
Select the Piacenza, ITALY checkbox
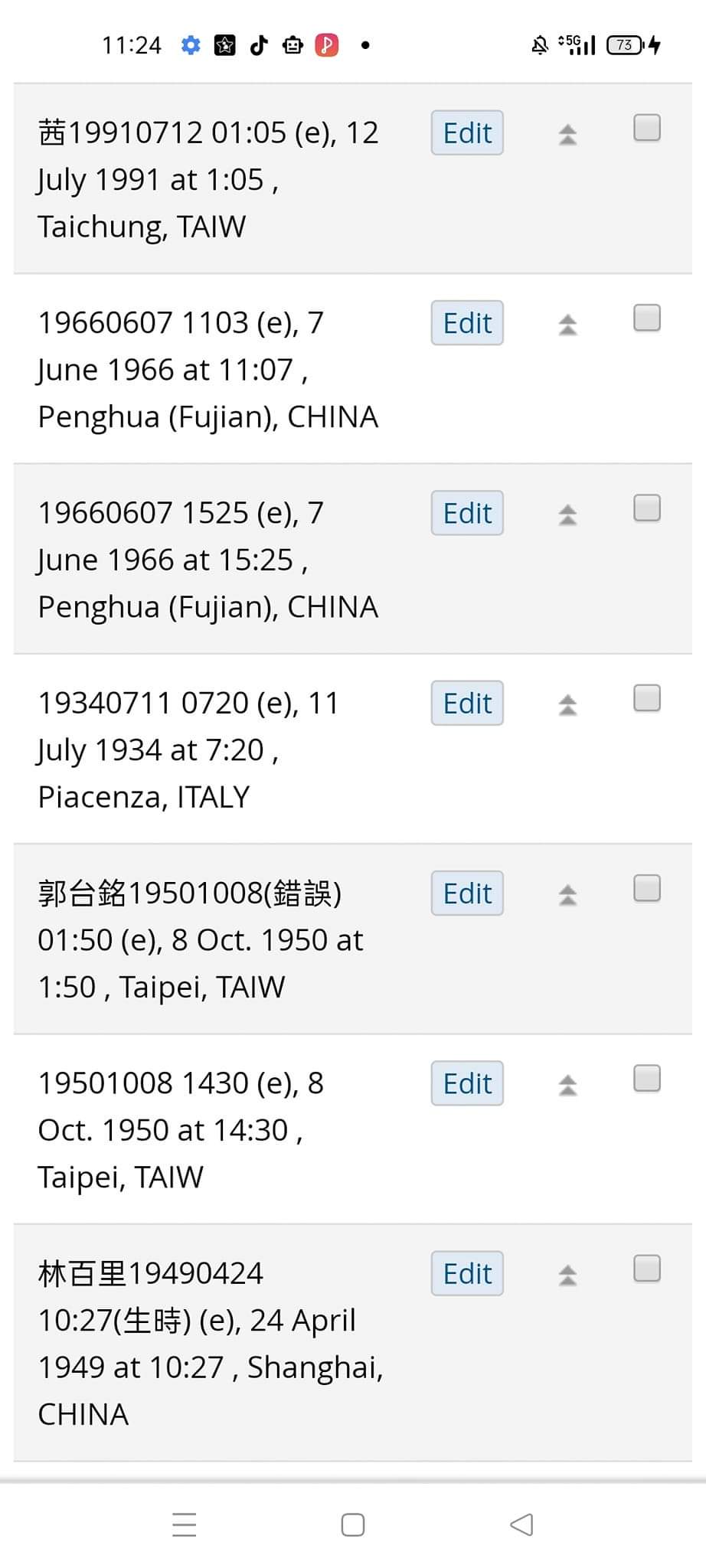click(x=647, y=697)
